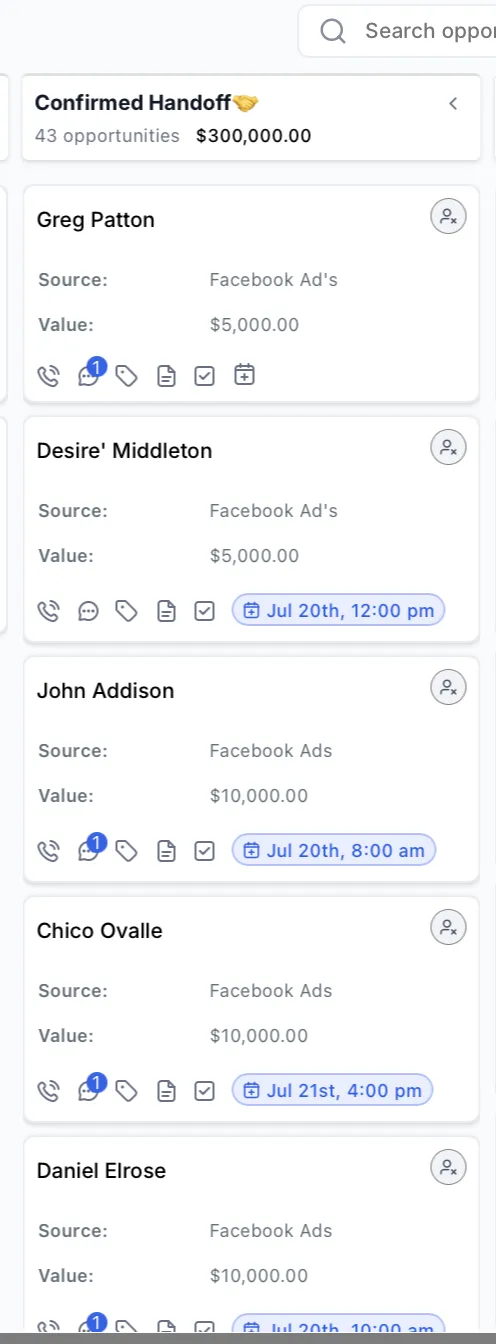This screenshot has height=1344, width=496.
Task: Open Daniel Elrose's opportunity card
Action: coord(251,1240)
